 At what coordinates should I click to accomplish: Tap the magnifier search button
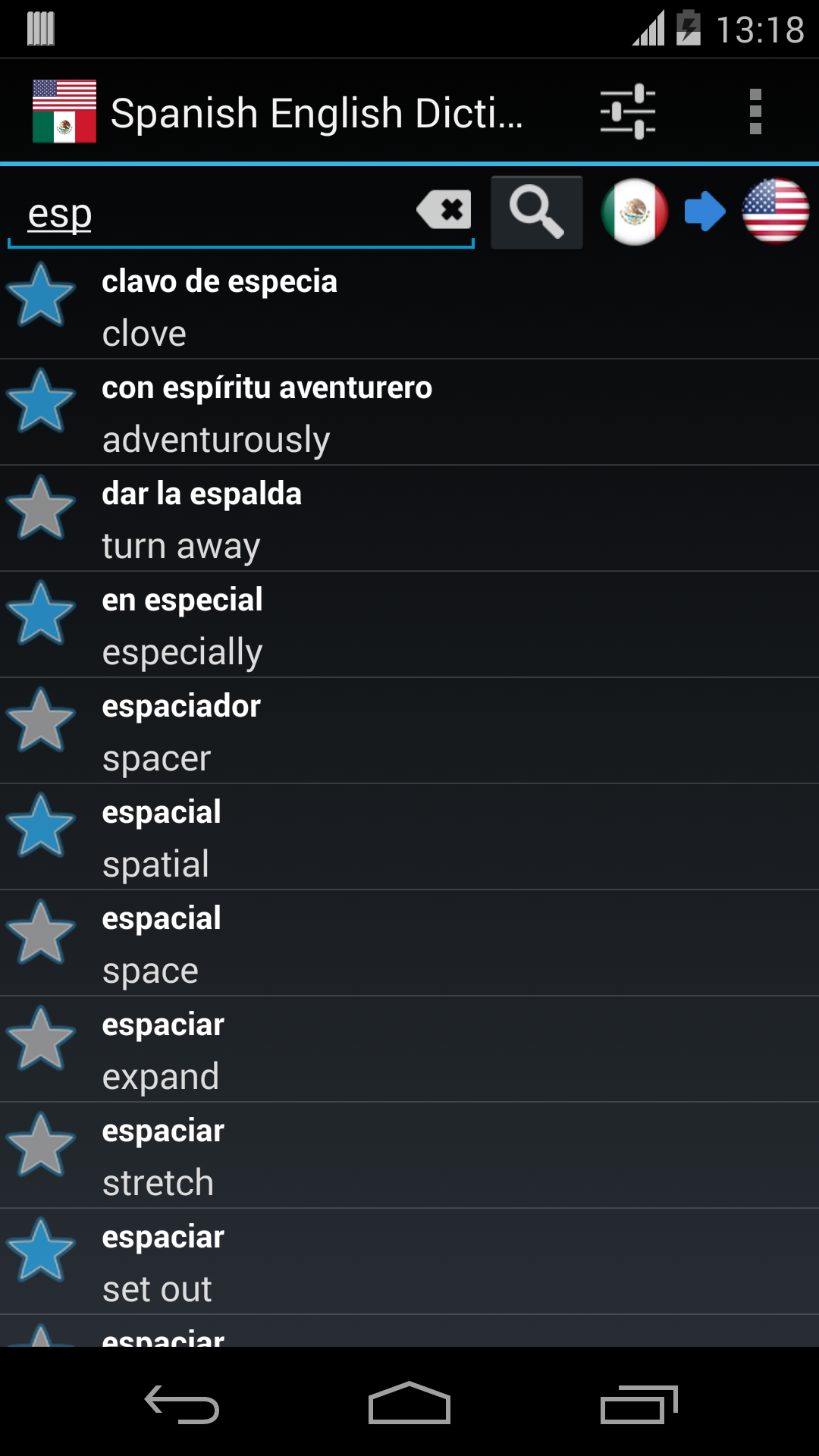point(536,212)
